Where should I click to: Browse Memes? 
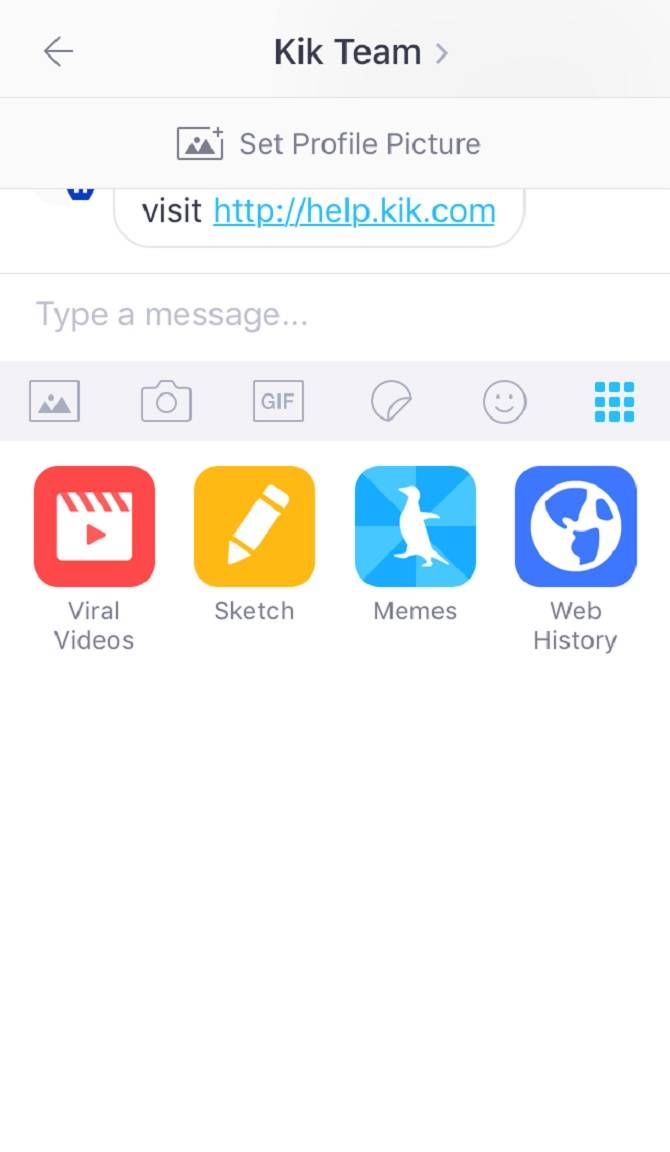pos(415,526)
